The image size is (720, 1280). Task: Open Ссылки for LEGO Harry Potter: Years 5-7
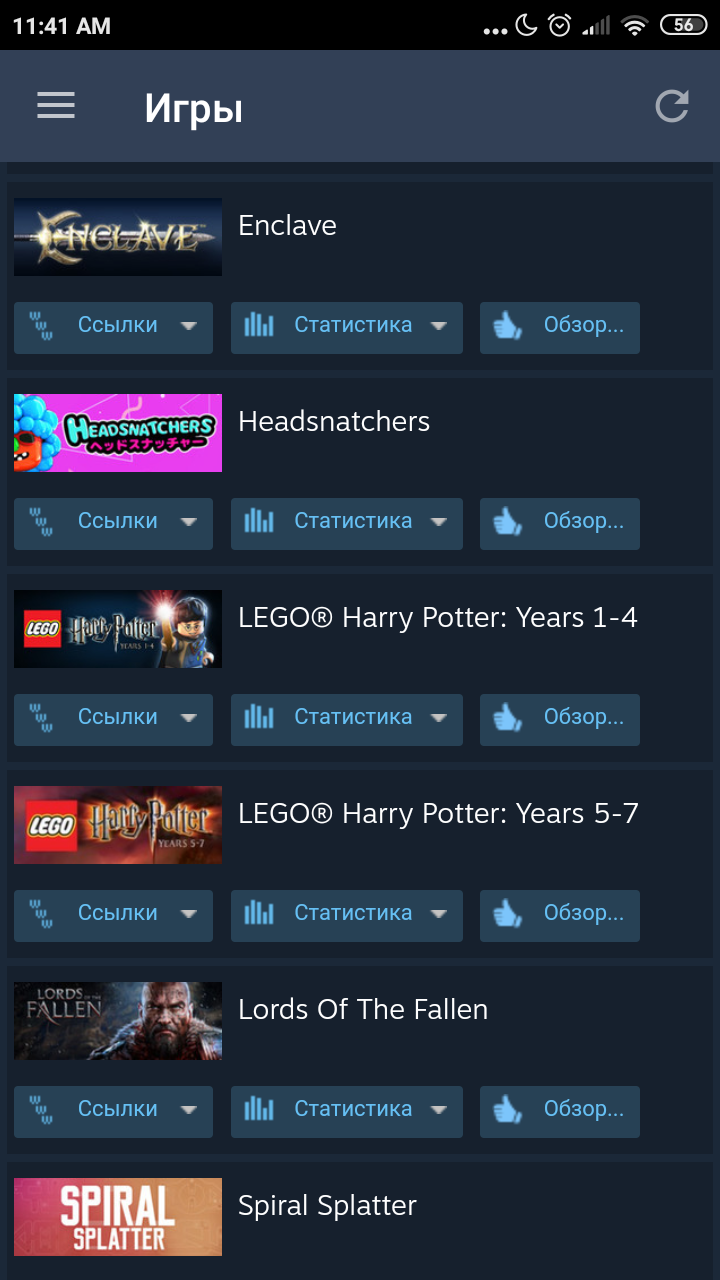pyautogui.click(x=113, y=915)
